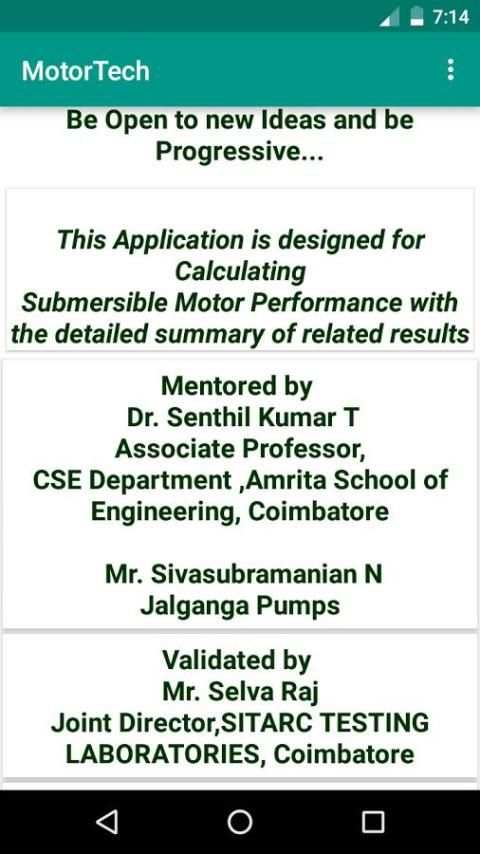
Task: Tap the system back button
Action: [107, 821]
